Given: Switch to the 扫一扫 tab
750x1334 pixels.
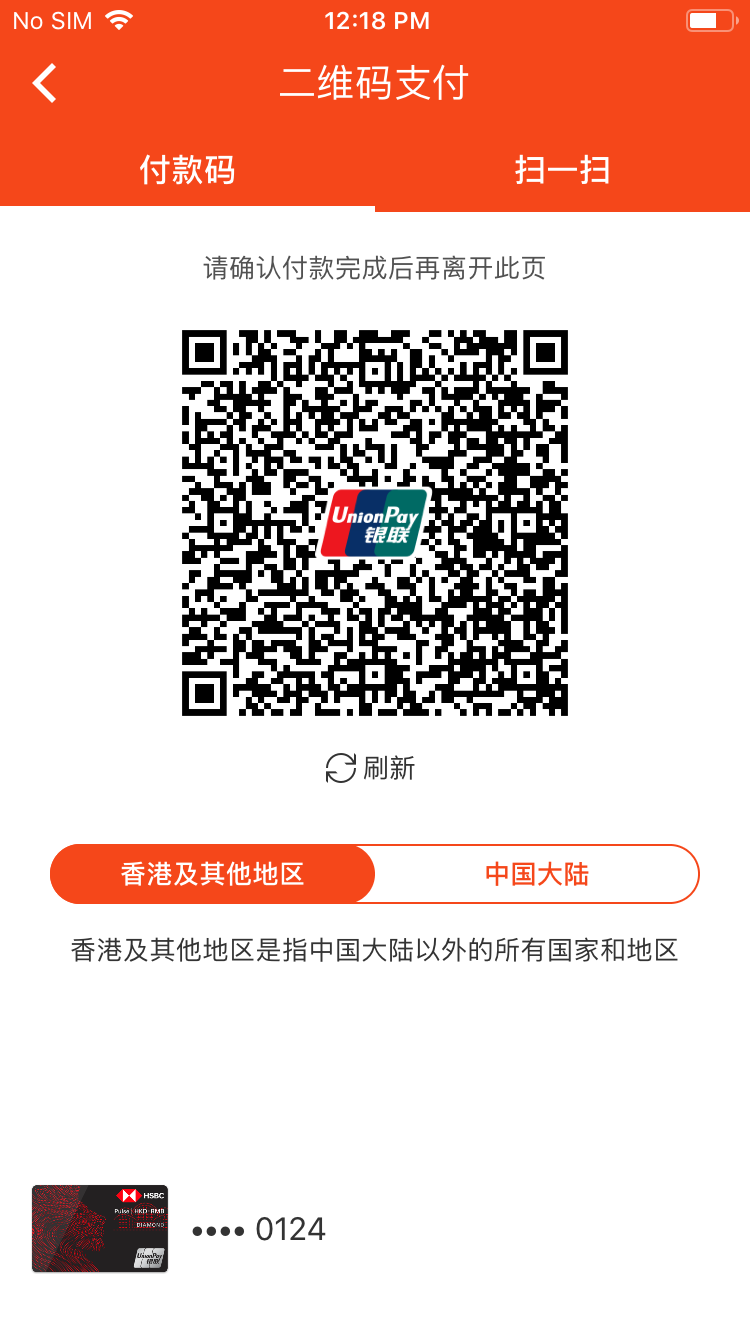Looking at the screenshot, I should point(562,170).
